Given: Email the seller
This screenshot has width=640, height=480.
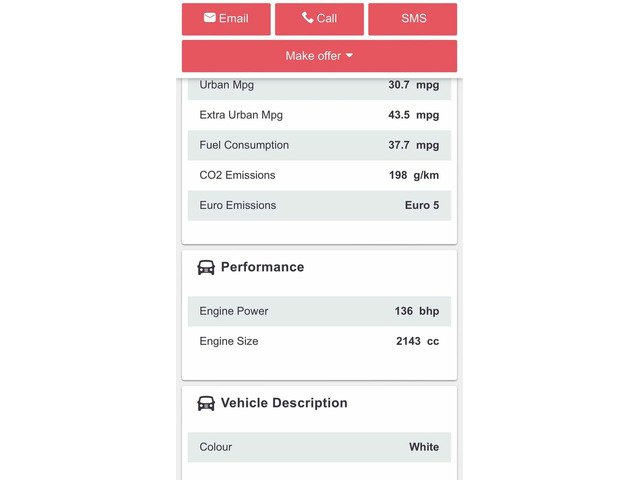Looking at the screenshot, I should tap(226, 18).
